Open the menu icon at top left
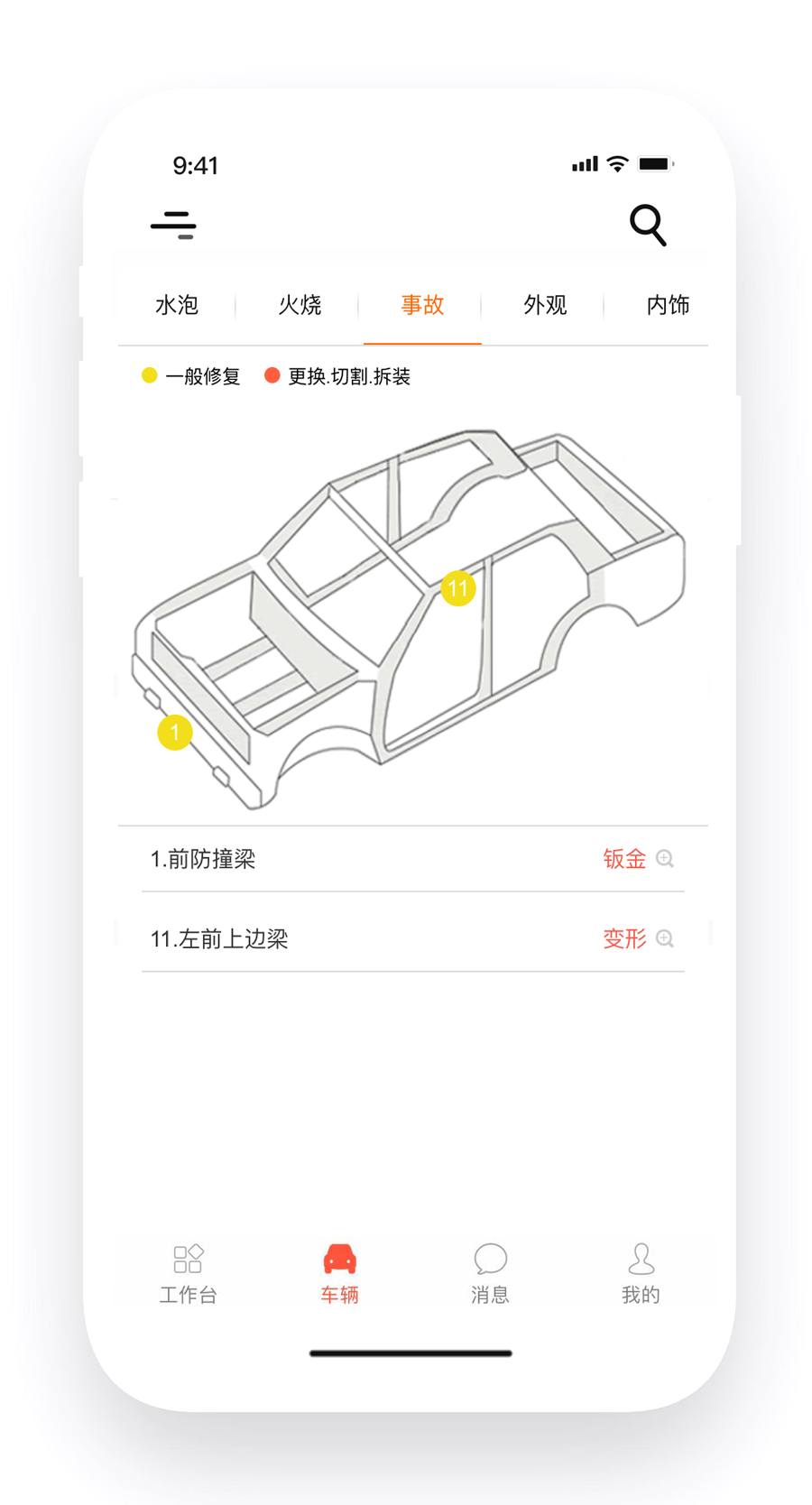812x1505 pixels. pos(173,225)
